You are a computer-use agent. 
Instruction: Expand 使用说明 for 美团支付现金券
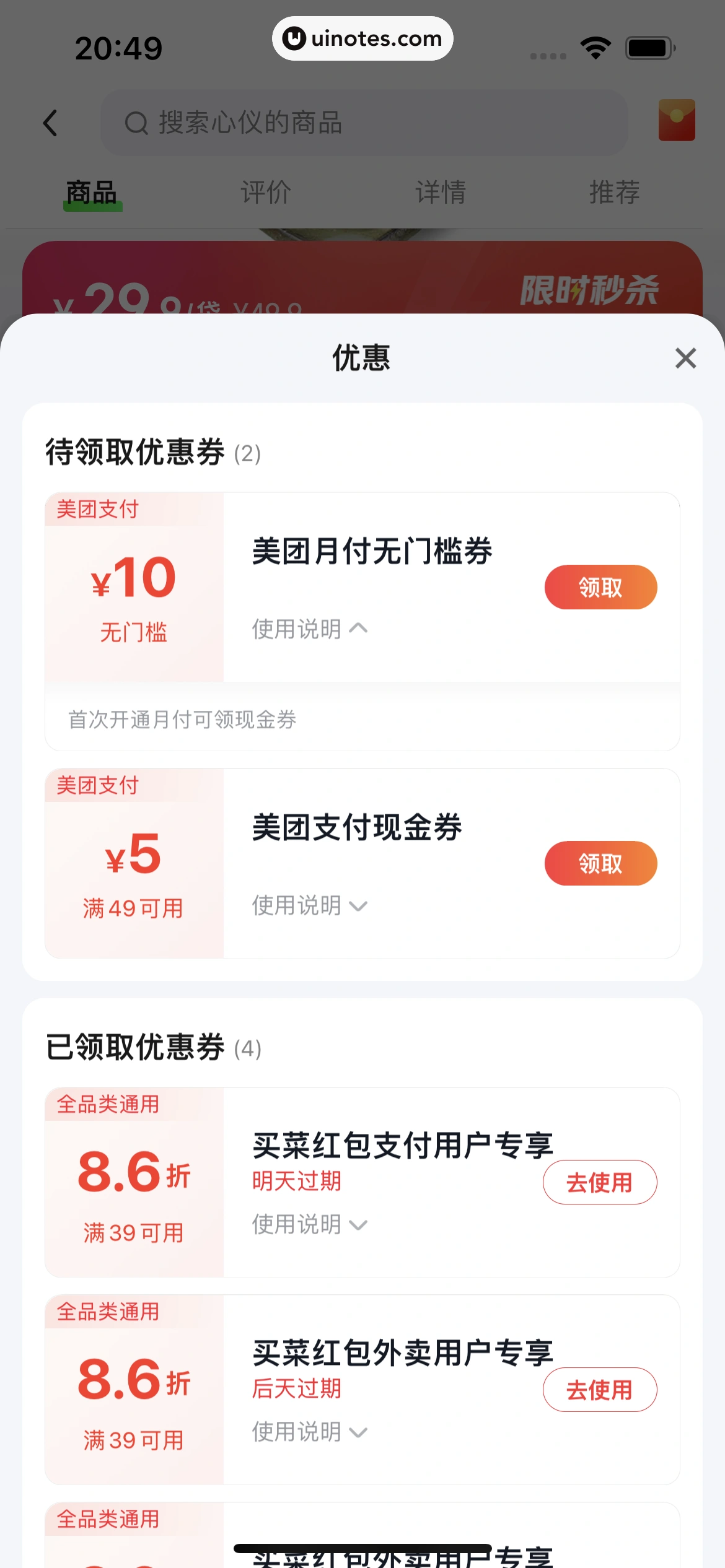point(309,905)
